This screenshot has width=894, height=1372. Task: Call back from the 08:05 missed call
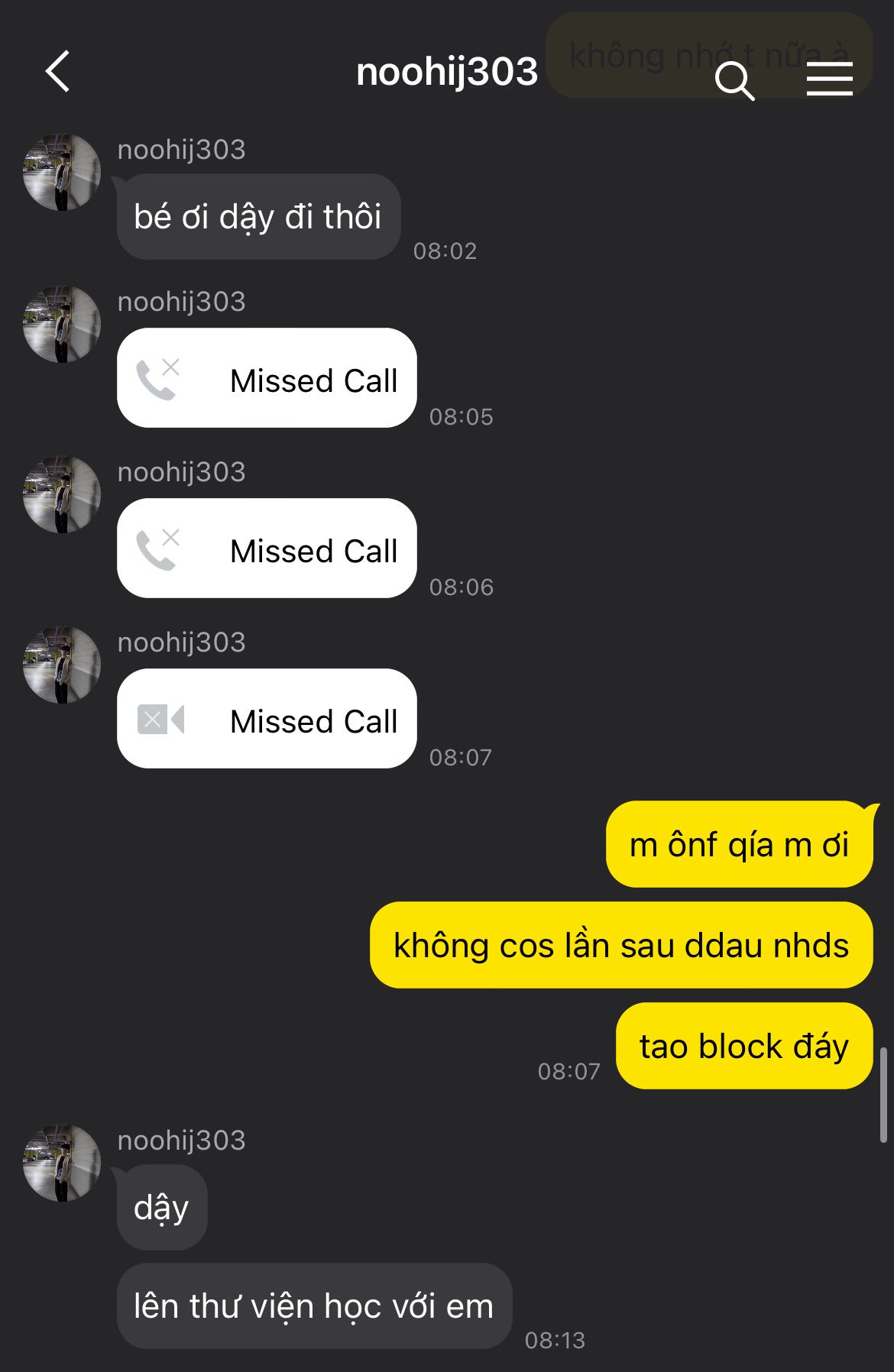click(267, 378)
